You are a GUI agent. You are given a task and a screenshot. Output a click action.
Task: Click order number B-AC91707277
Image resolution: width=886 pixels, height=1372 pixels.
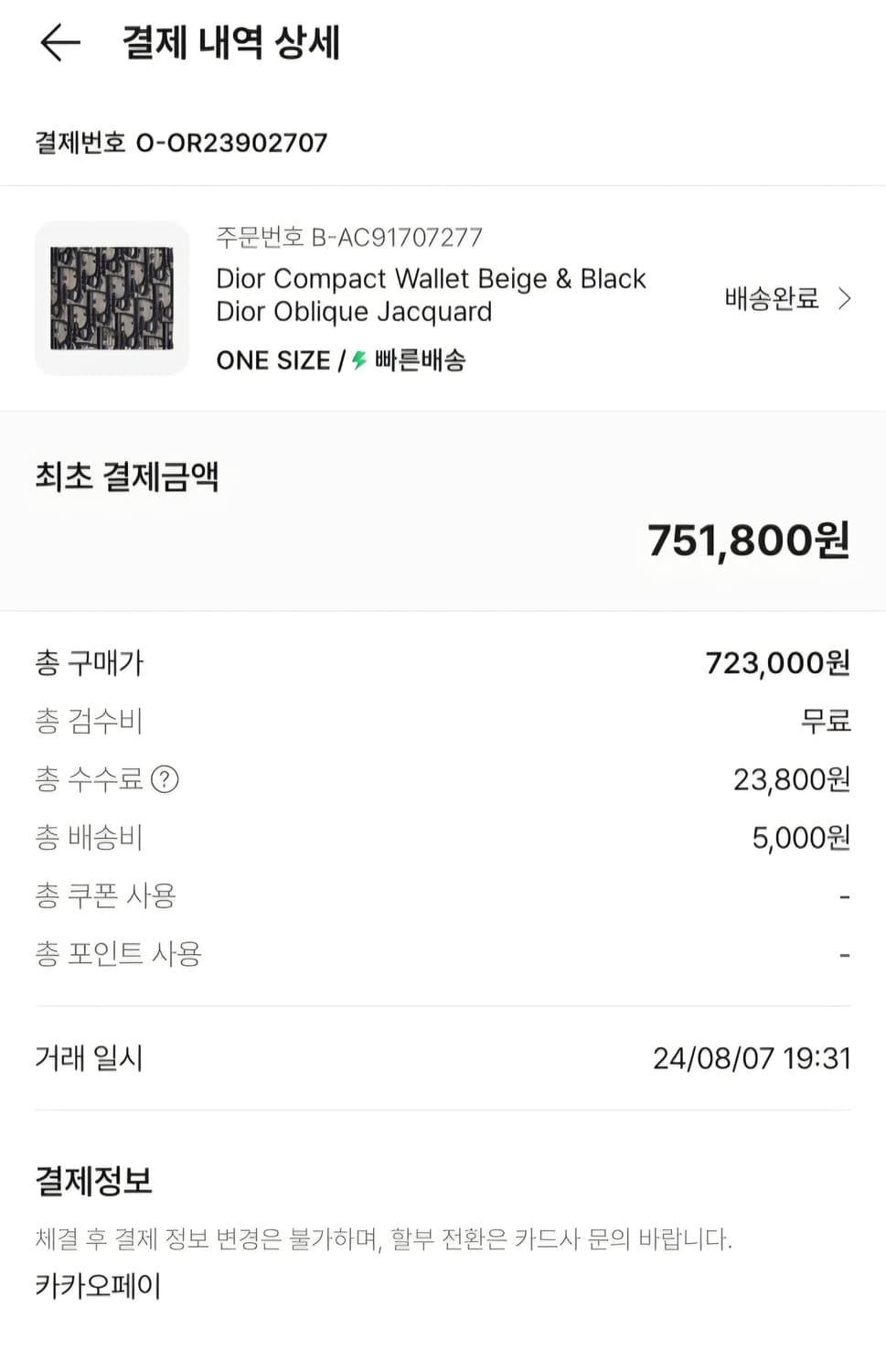[x=349, y=238]
